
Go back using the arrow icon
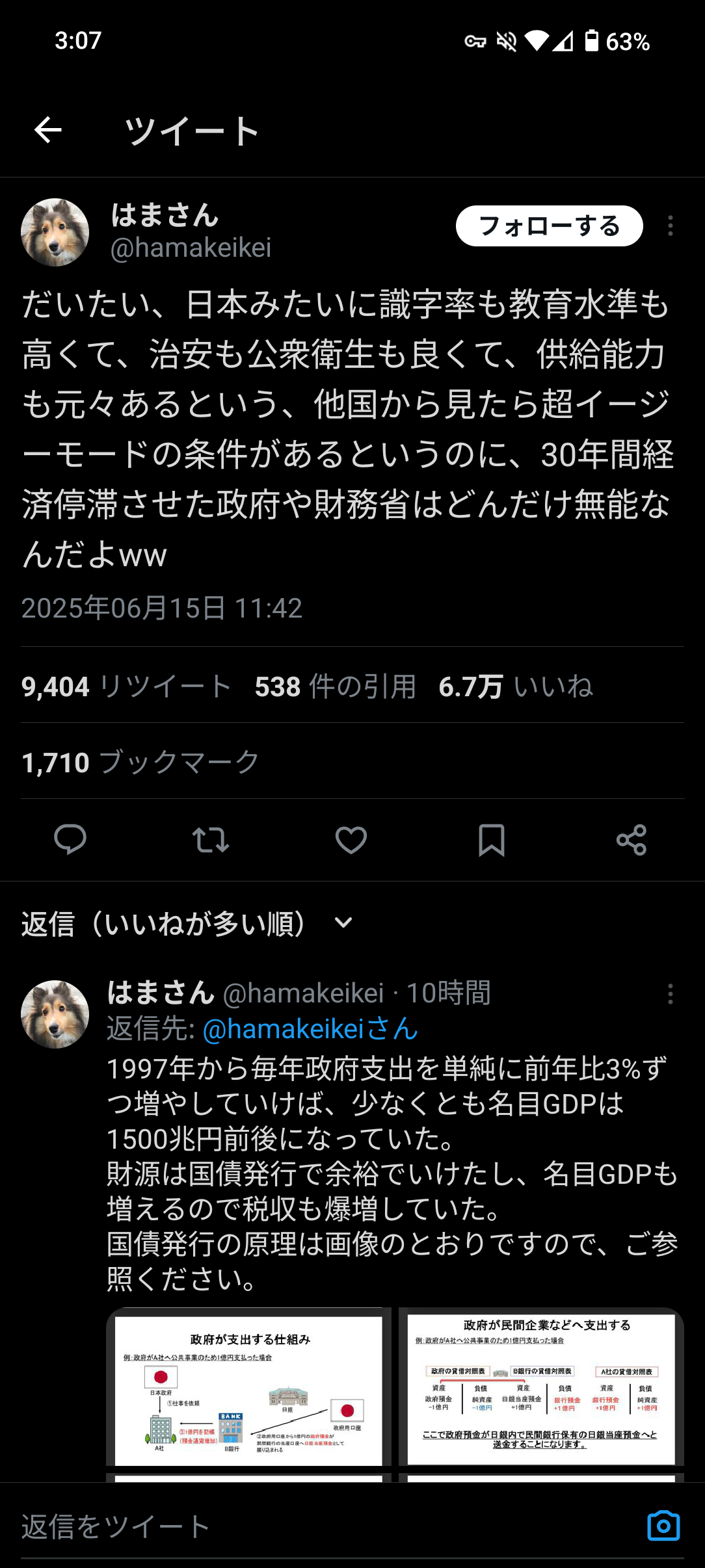coord(48,130)
